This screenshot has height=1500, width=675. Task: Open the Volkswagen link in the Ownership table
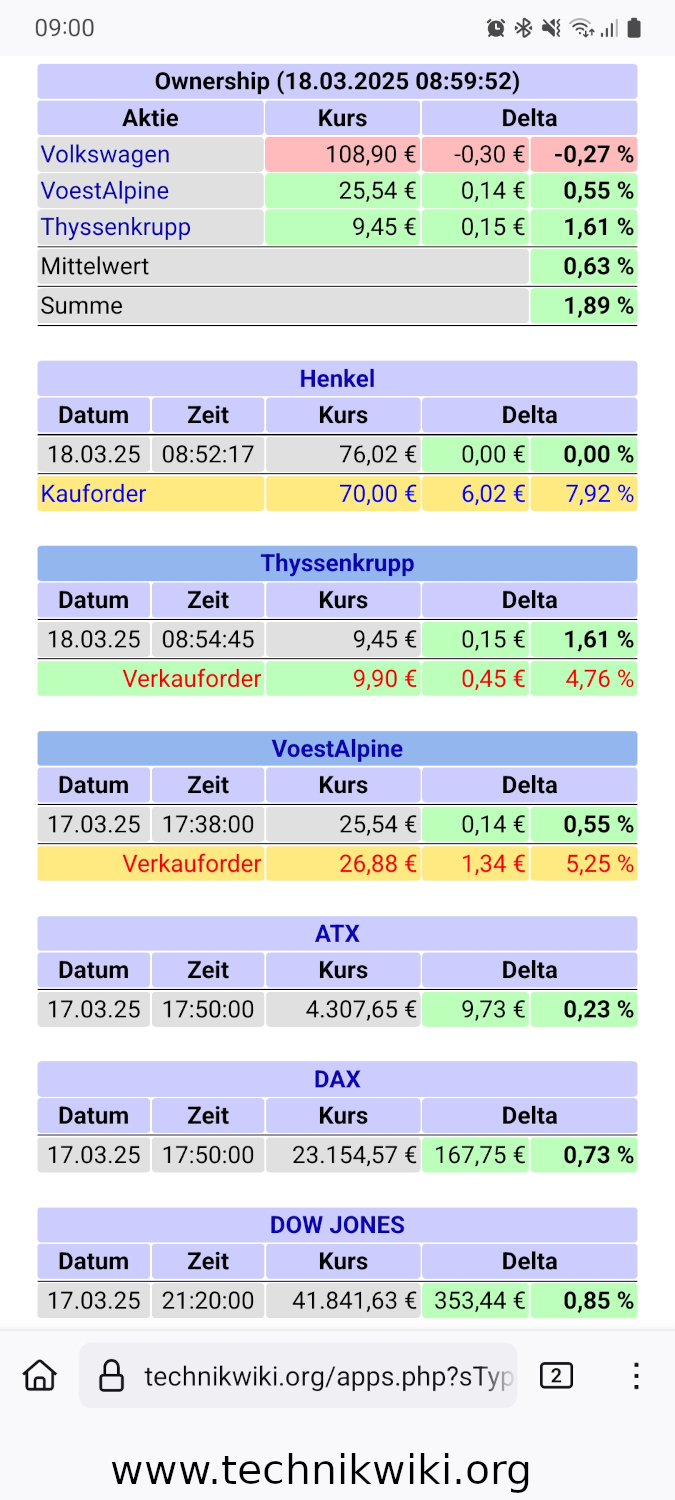point(105,154)
